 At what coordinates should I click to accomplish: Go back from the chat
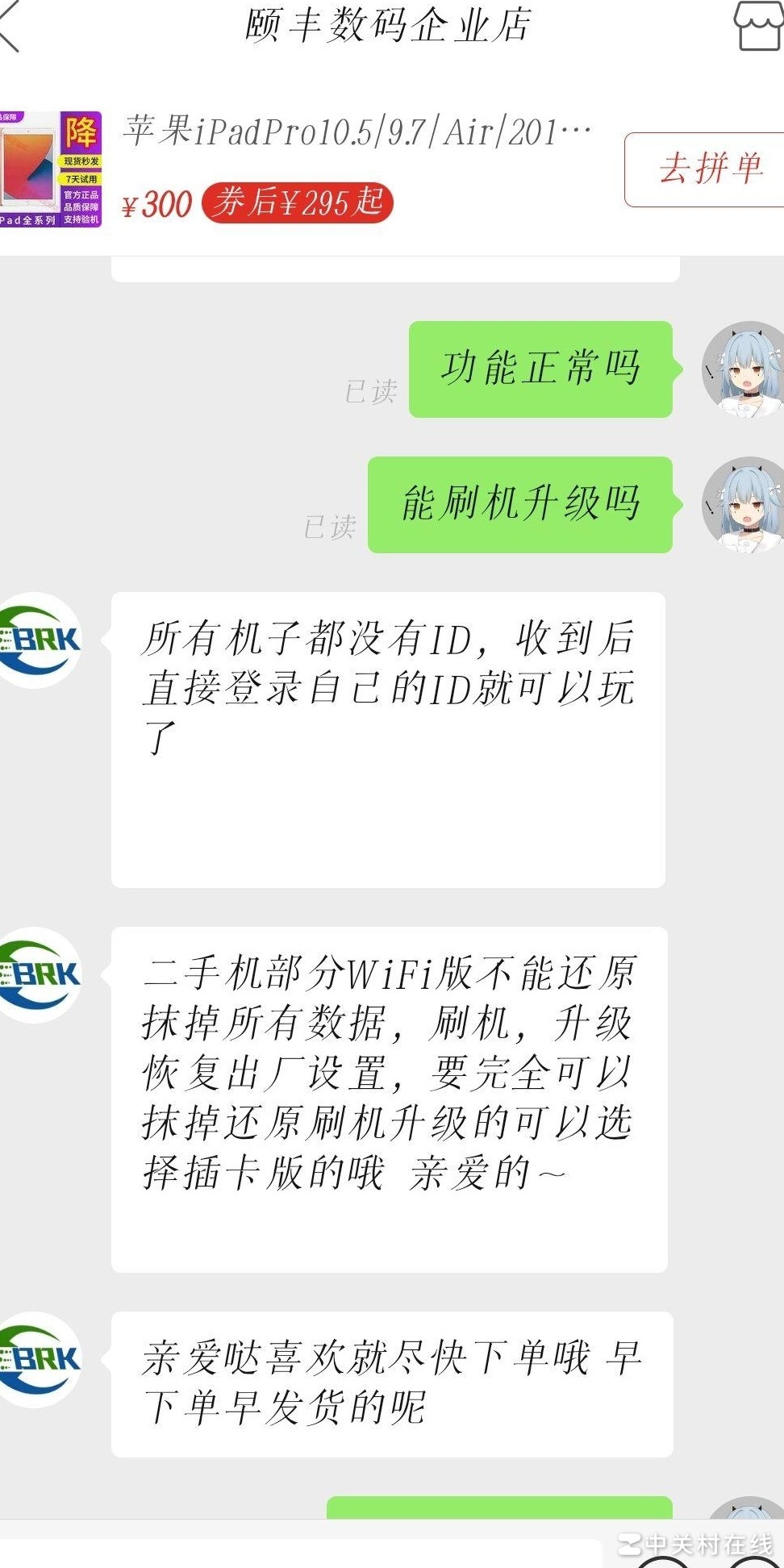click(11, 26)
